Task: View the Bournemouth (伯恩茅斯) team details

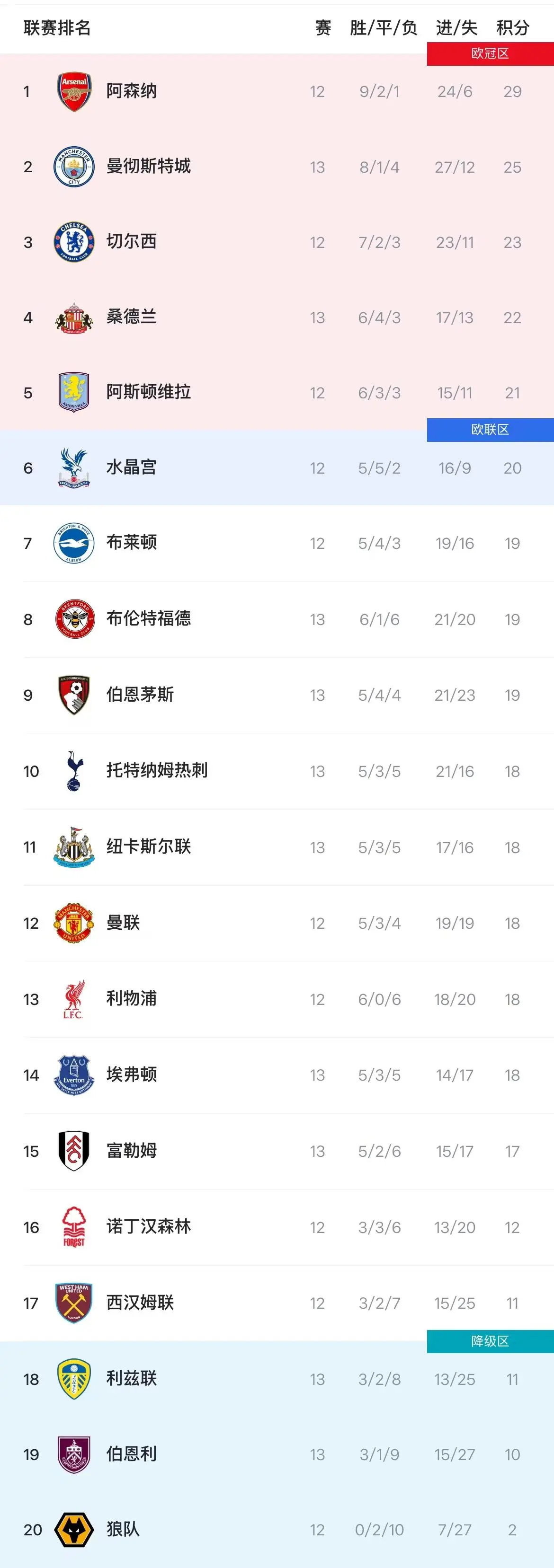Action: (140, 695)
